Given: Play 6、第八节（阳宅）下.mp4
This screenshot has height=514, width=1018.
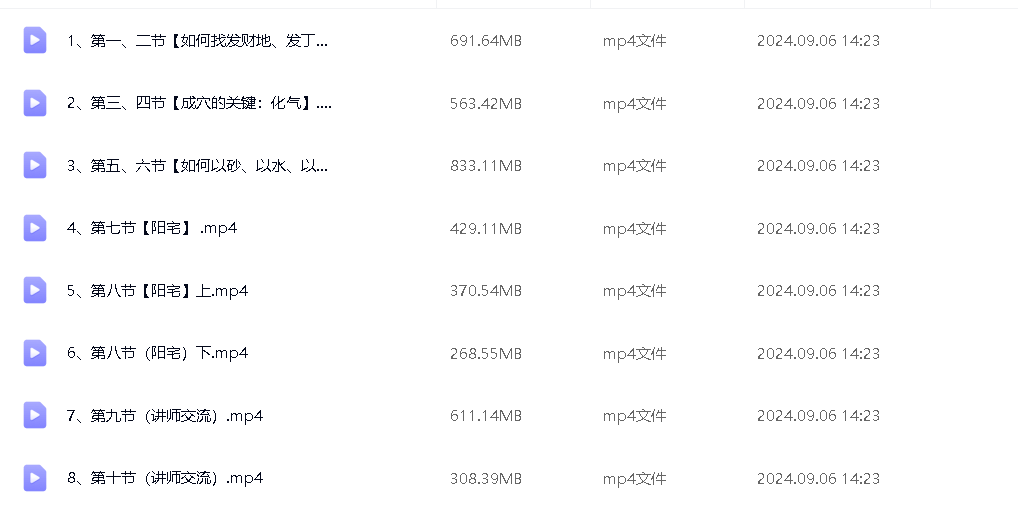Looking at the screenshot, I should [x=157, y=353].
